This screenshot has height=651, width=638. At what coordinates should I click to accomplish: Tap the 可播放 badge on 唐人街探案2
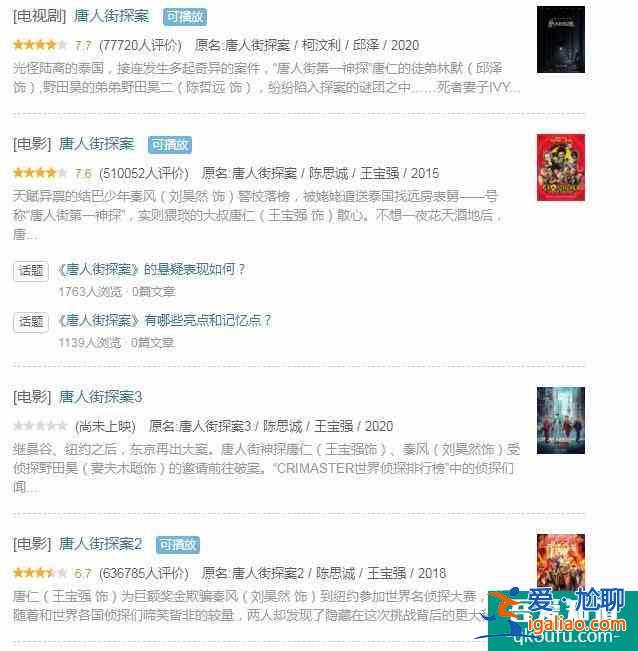click(177, 545)
